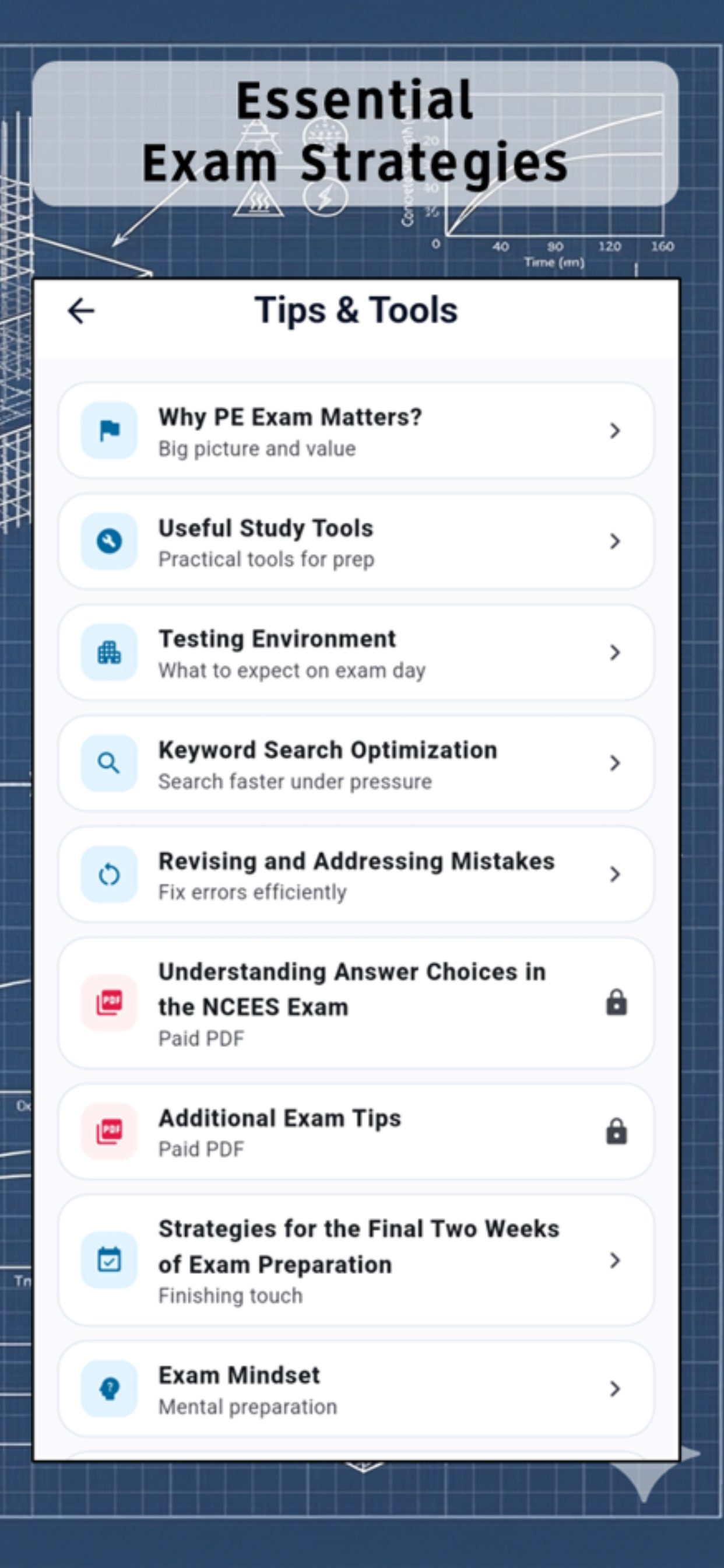Select the magnifier icon for Keyword Search Optimization
Image resolution: width=724 pixels, height=1568 pixels.
click(108, 762)
